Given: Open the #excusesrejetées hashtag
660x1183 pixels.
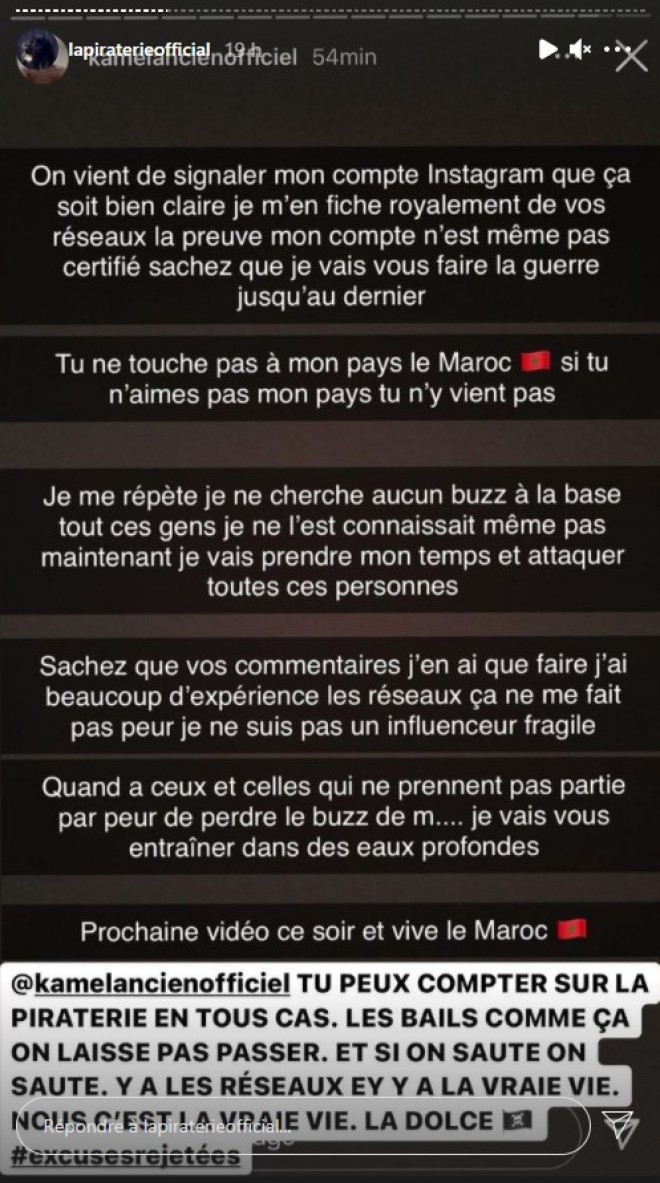Looking at the screenshot, I should [x=126, y=1158].
